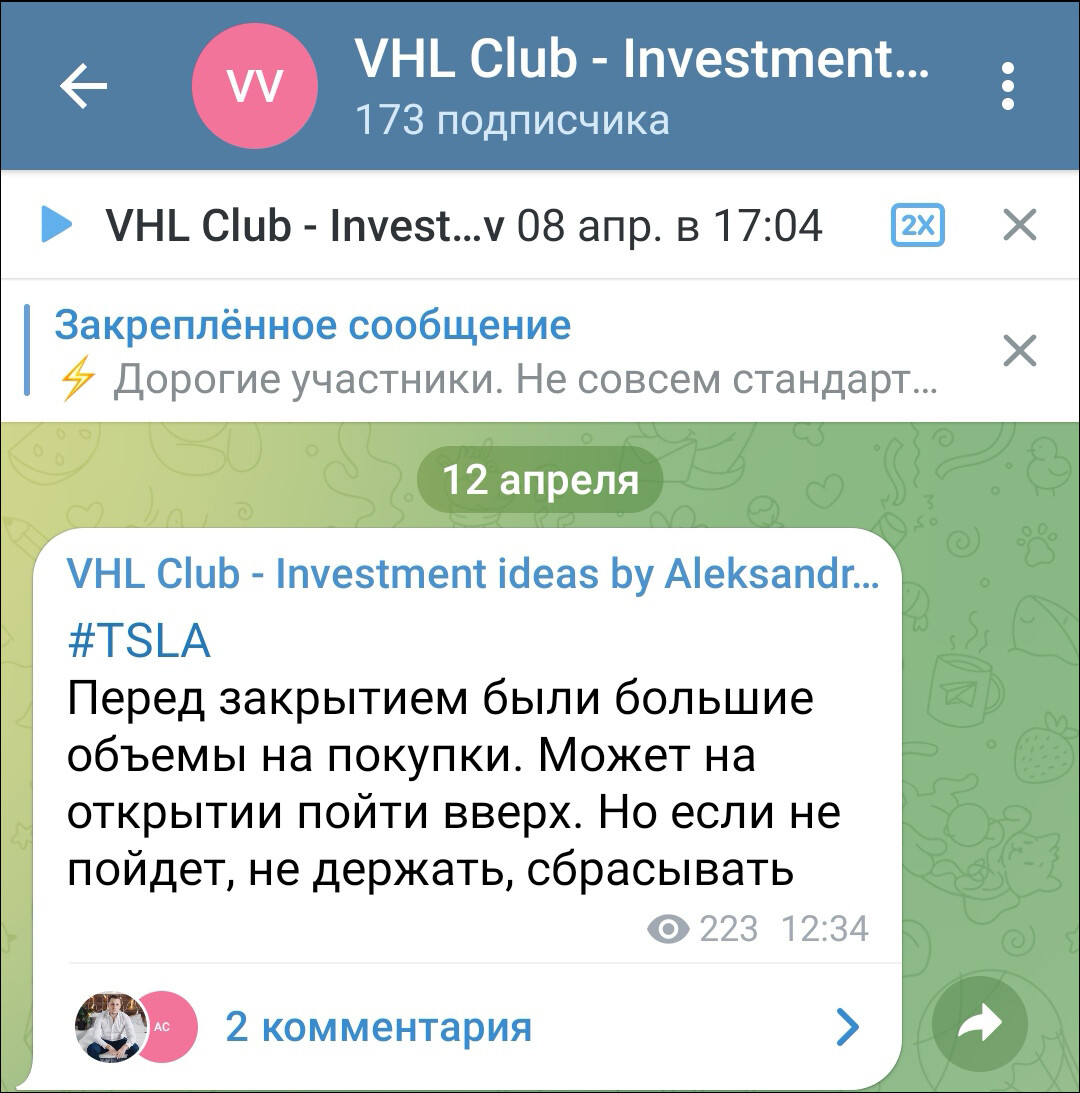Share the TSLA post with forward arrow
This screenshot has width=1080, height=1093.
pos(979,1024)
